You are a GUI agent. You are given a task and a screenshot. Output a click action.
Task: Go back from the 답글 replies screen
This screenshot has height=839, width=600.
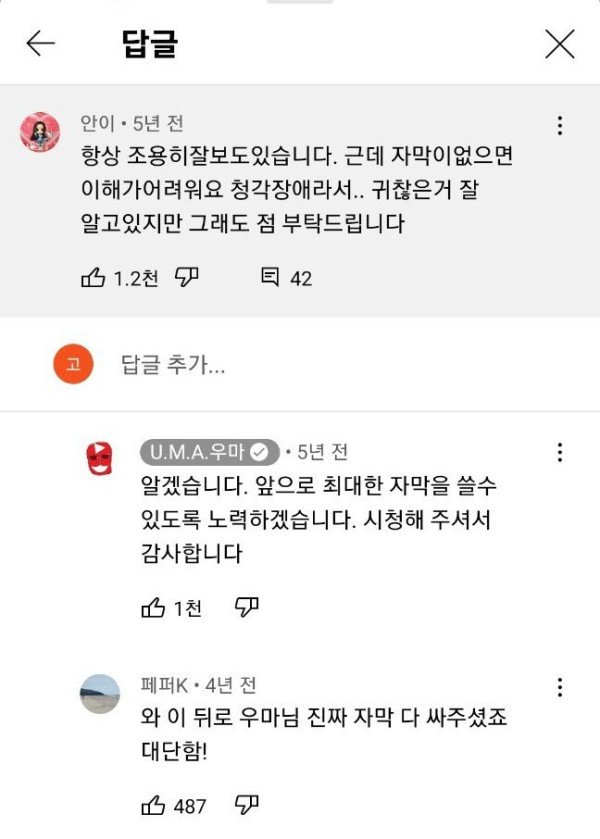tap(40, 43)
